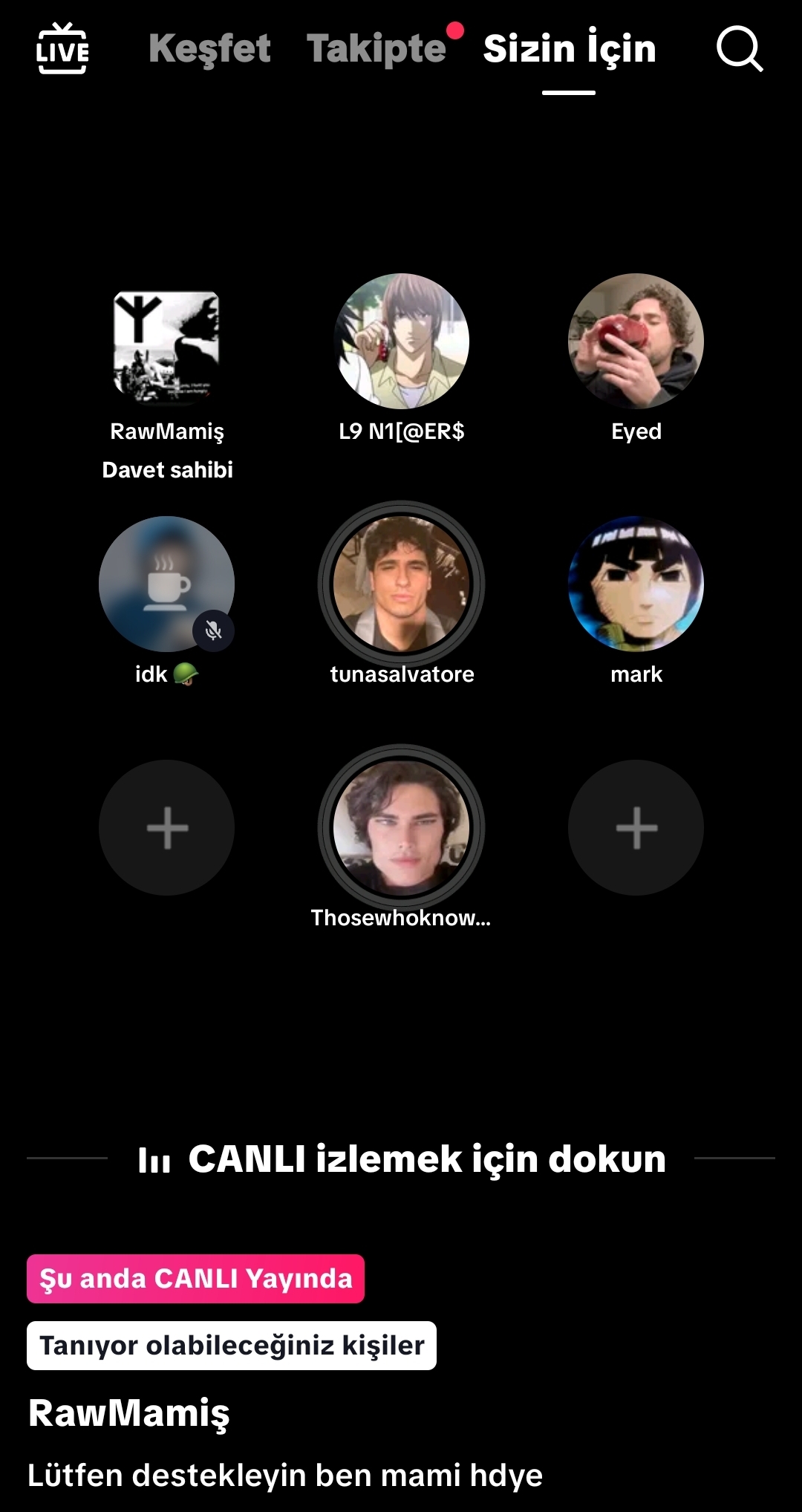This screenshot has height=1512, width=802.
Task: Open RawMamiş username at the bottom
Action: (129, 1412)
